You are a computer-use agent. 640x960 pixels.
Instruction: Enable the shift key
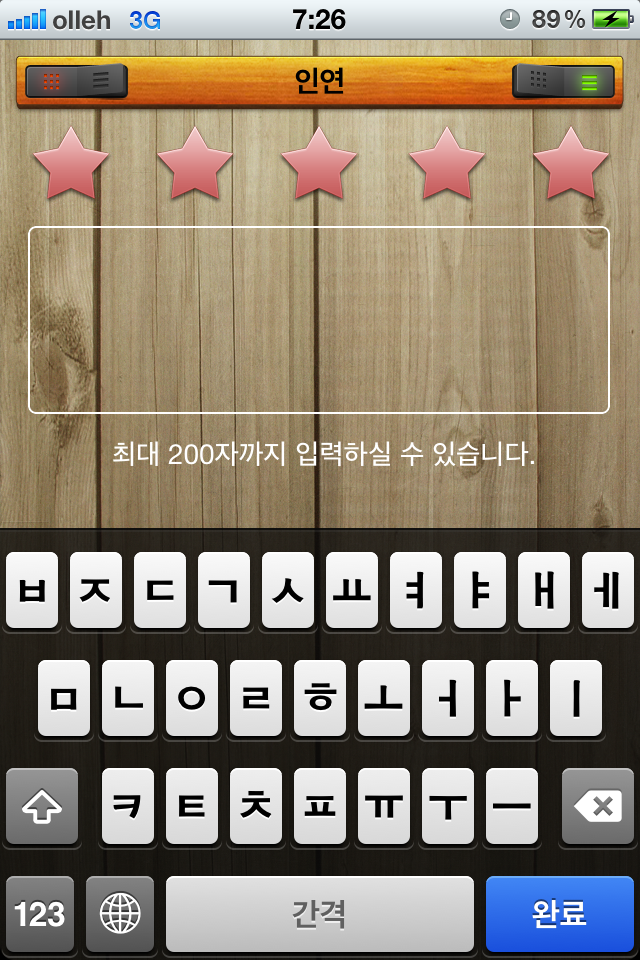42,806
